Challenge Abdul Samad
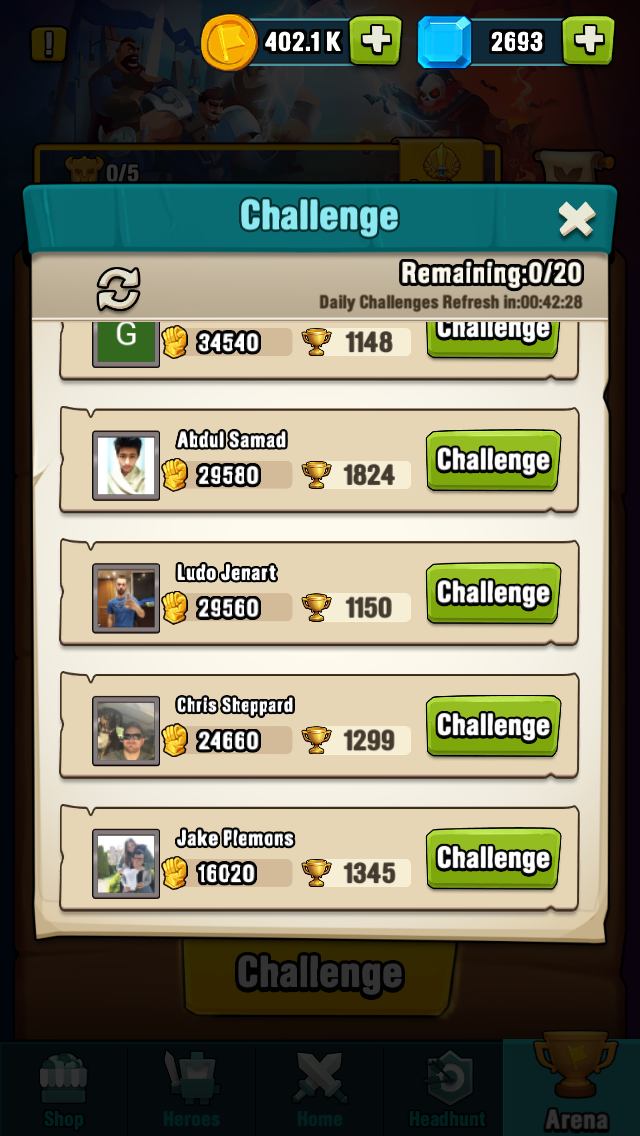 pos(494,460)
